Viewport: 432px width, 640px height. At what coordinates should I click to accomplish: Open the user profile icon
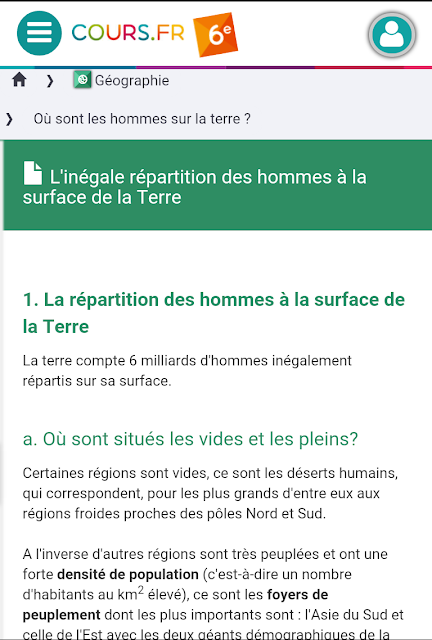pos(392,35)
